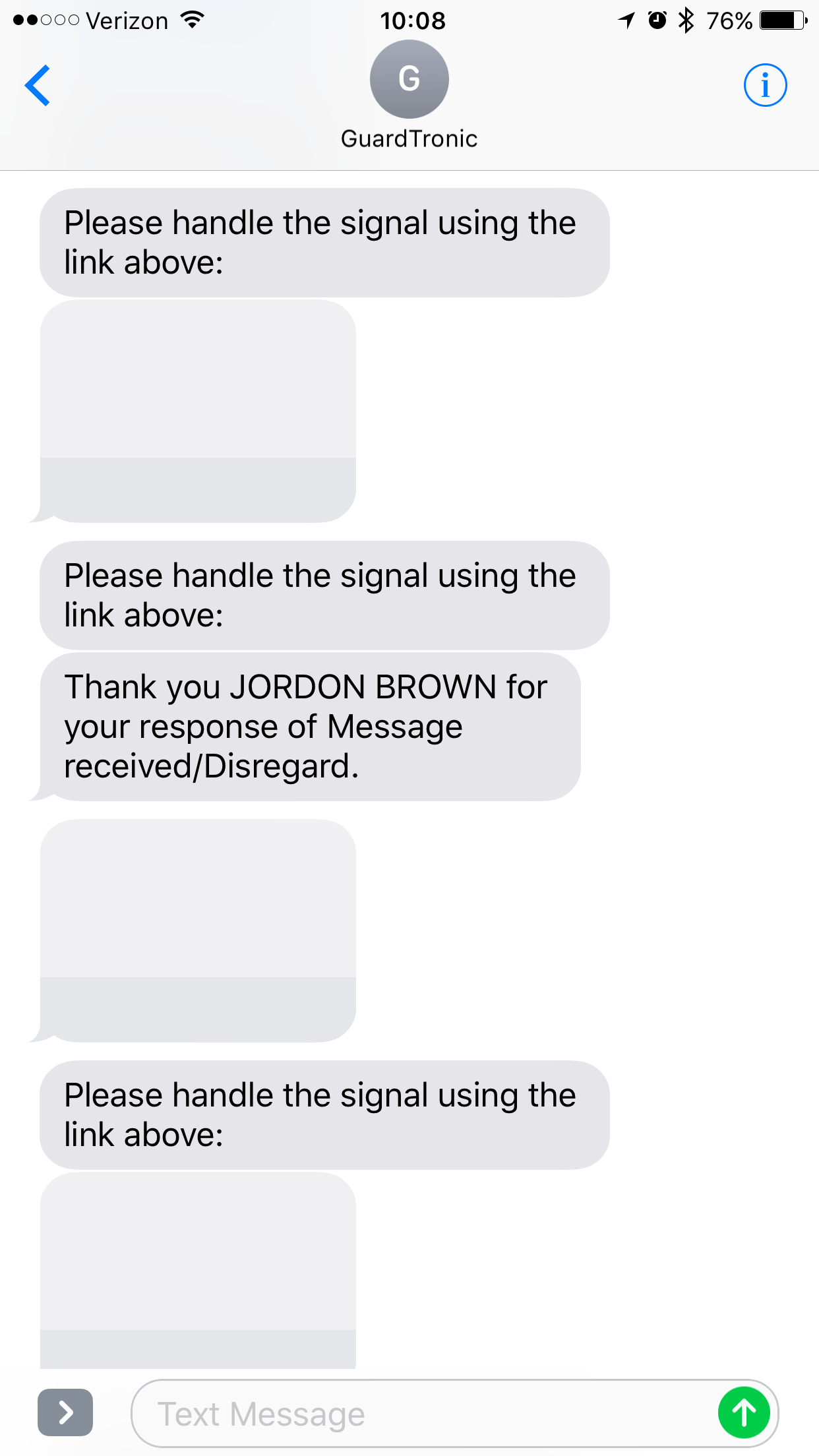Open conversation details info icon

[x=765, y=85]
